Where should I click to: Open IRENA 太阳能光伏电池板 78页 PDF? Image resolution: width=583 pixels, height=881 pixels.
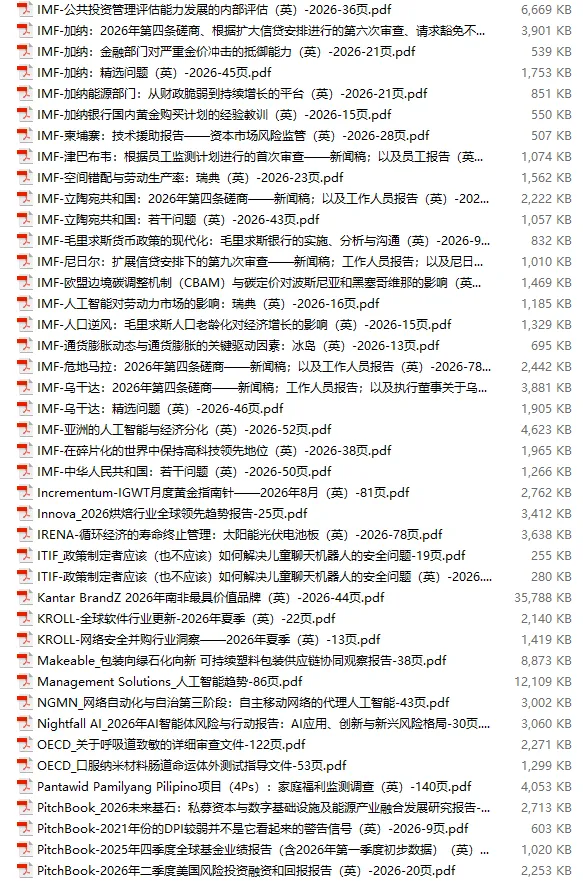pos(240,534)
